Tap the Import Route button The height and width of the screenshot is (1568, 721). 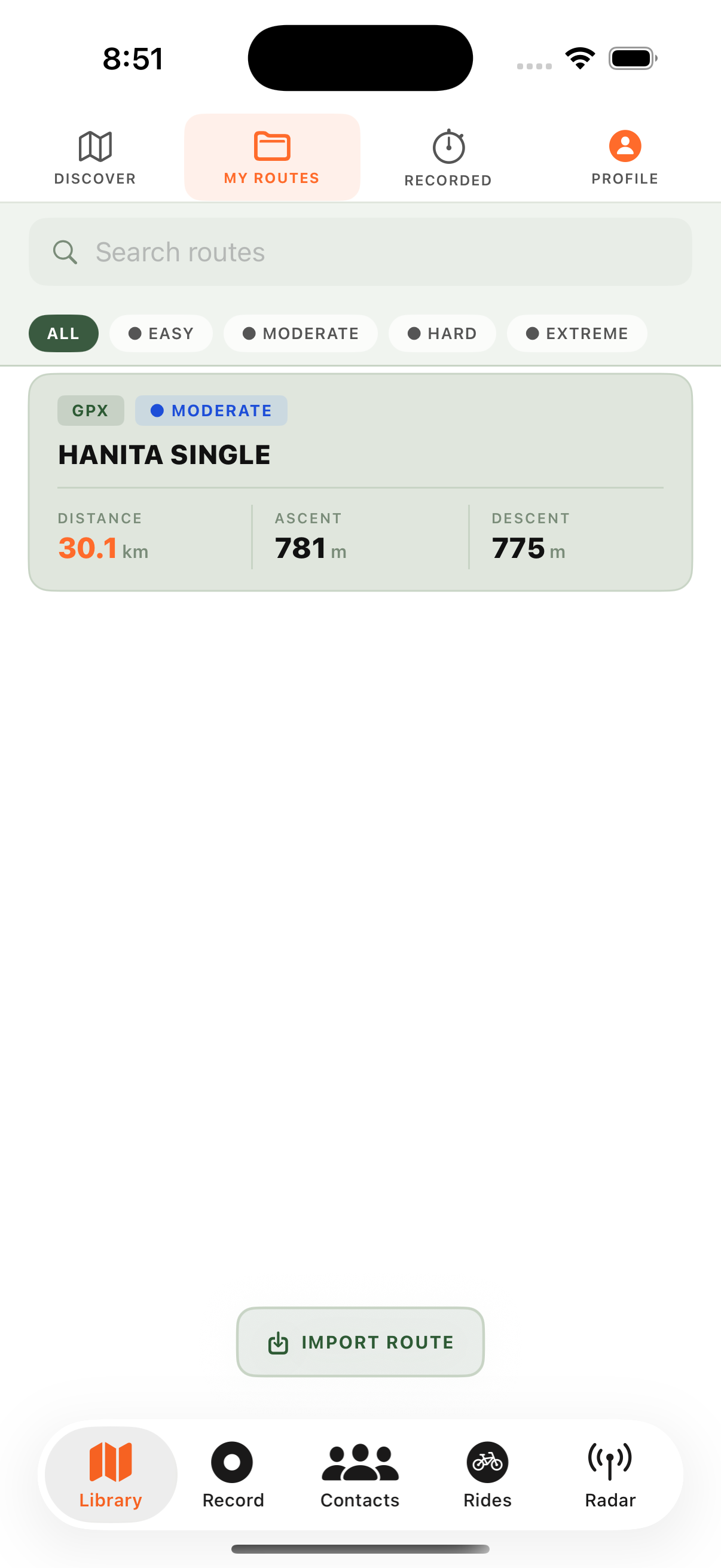click(x=360, y=1342)
